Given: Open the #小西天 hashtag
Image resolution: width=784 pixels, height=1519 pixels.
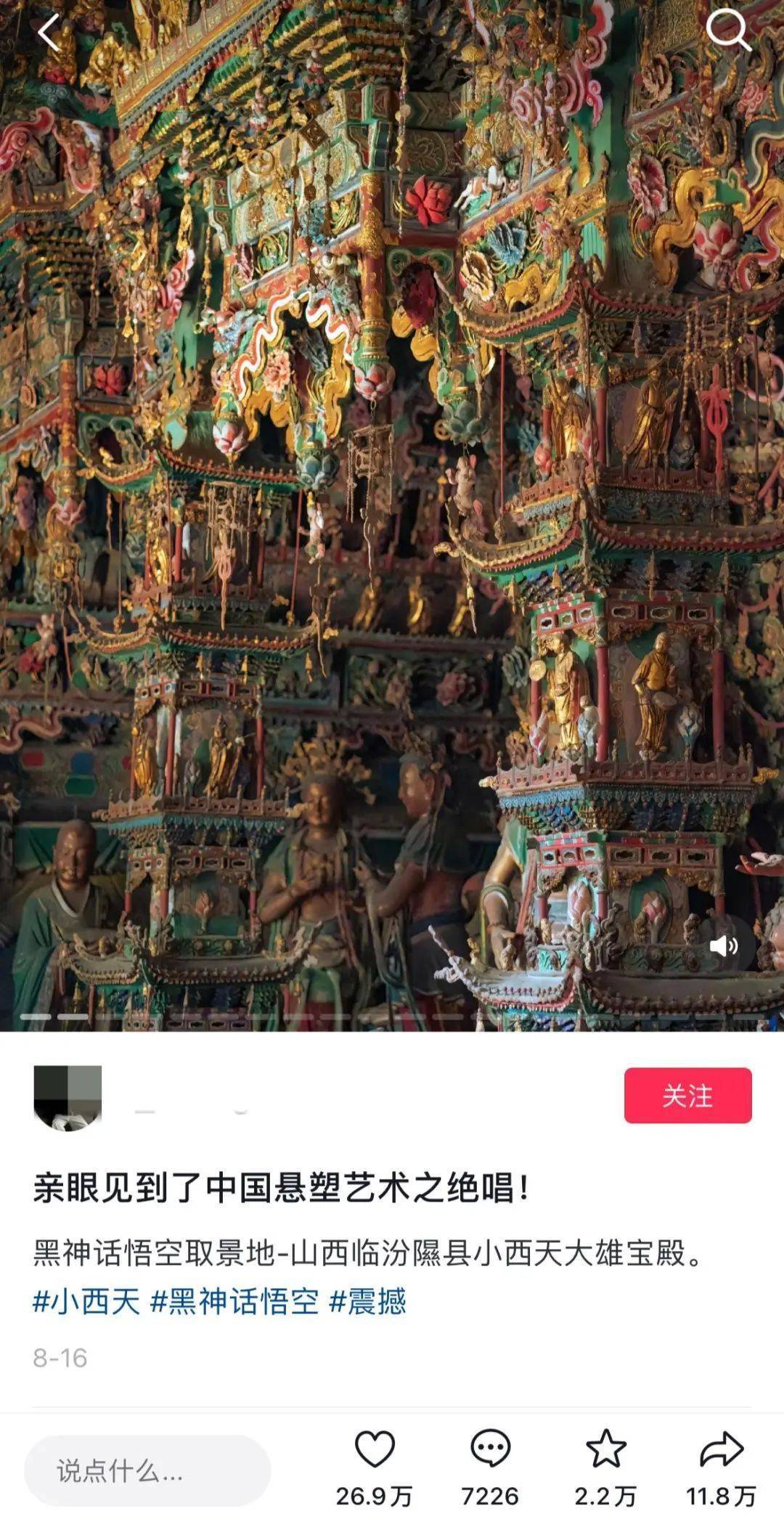Looking at the screenshot, I should [86, 1300].
